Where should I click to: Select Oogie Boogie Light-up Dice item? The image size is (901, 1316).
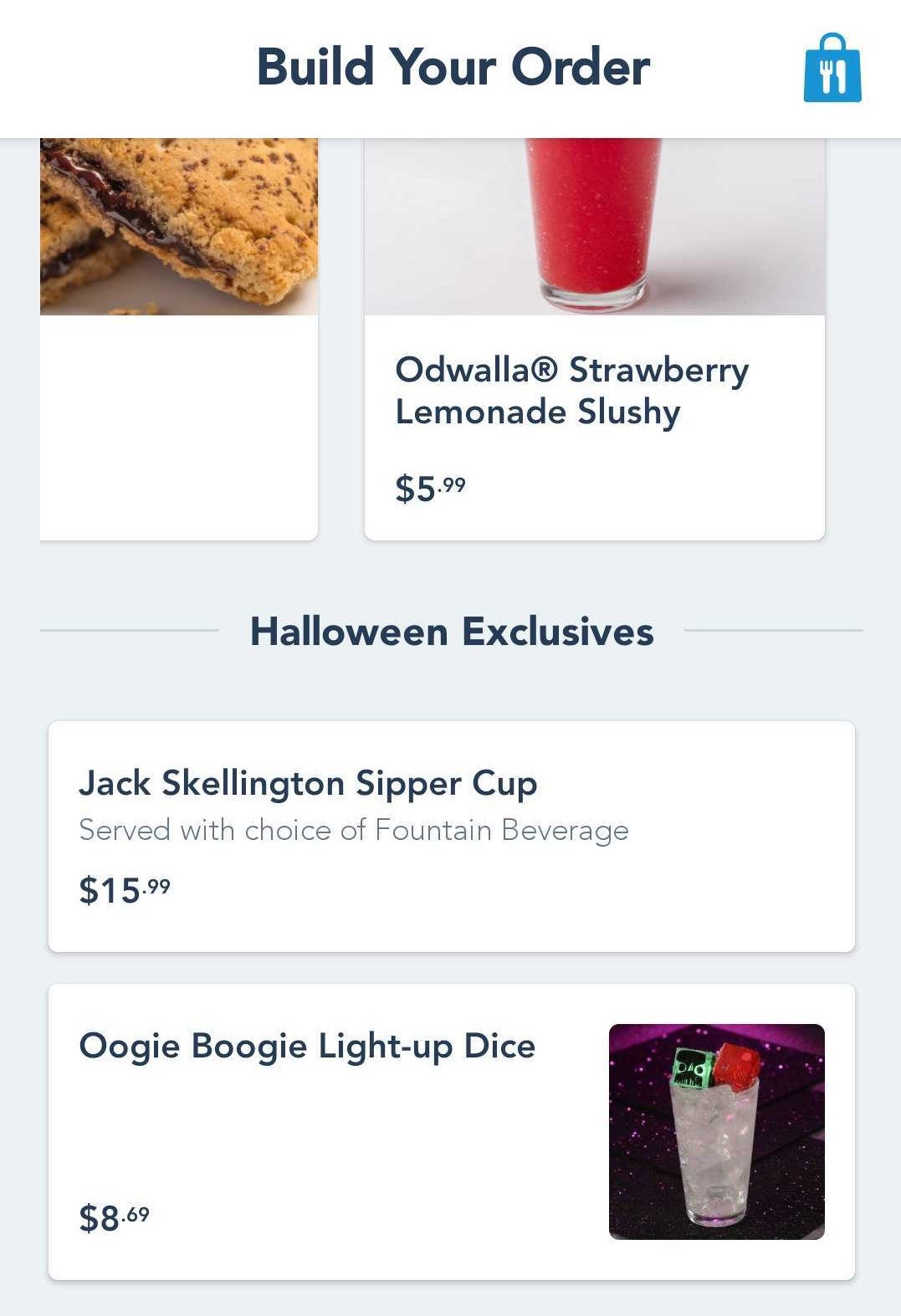point(452,1131)
